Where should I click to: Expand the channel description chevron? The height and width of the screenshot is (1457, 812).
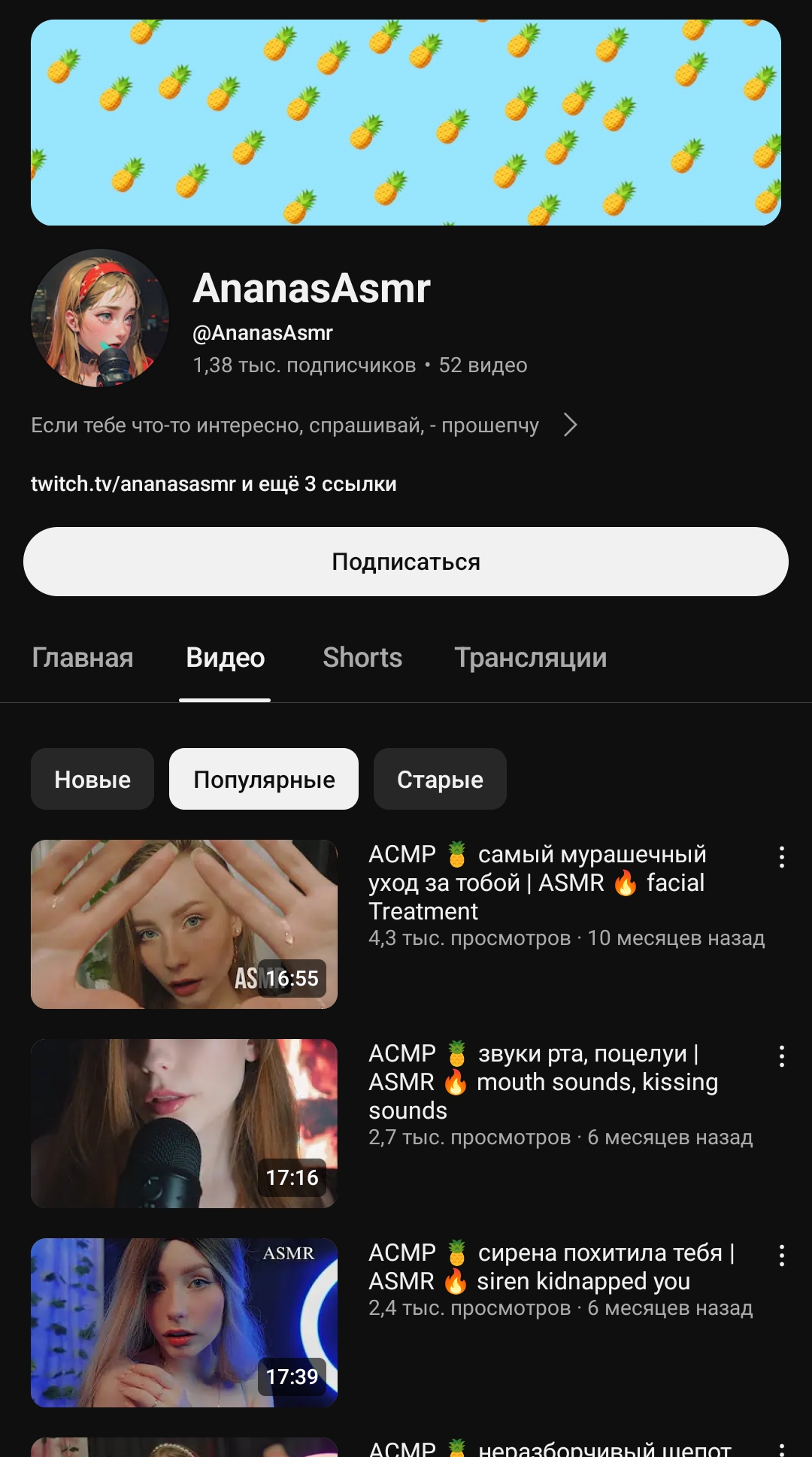pyautogui.click(x=571, y=426)
